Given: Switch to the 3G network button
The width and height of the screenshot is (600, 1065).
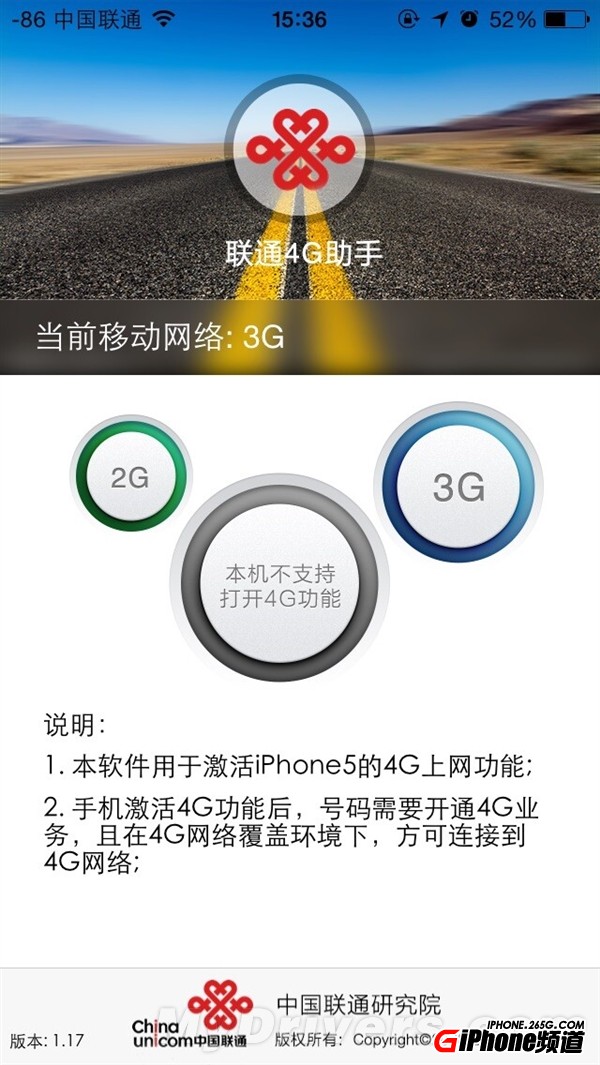Looking at the screenshot, I should pos(458,487).
